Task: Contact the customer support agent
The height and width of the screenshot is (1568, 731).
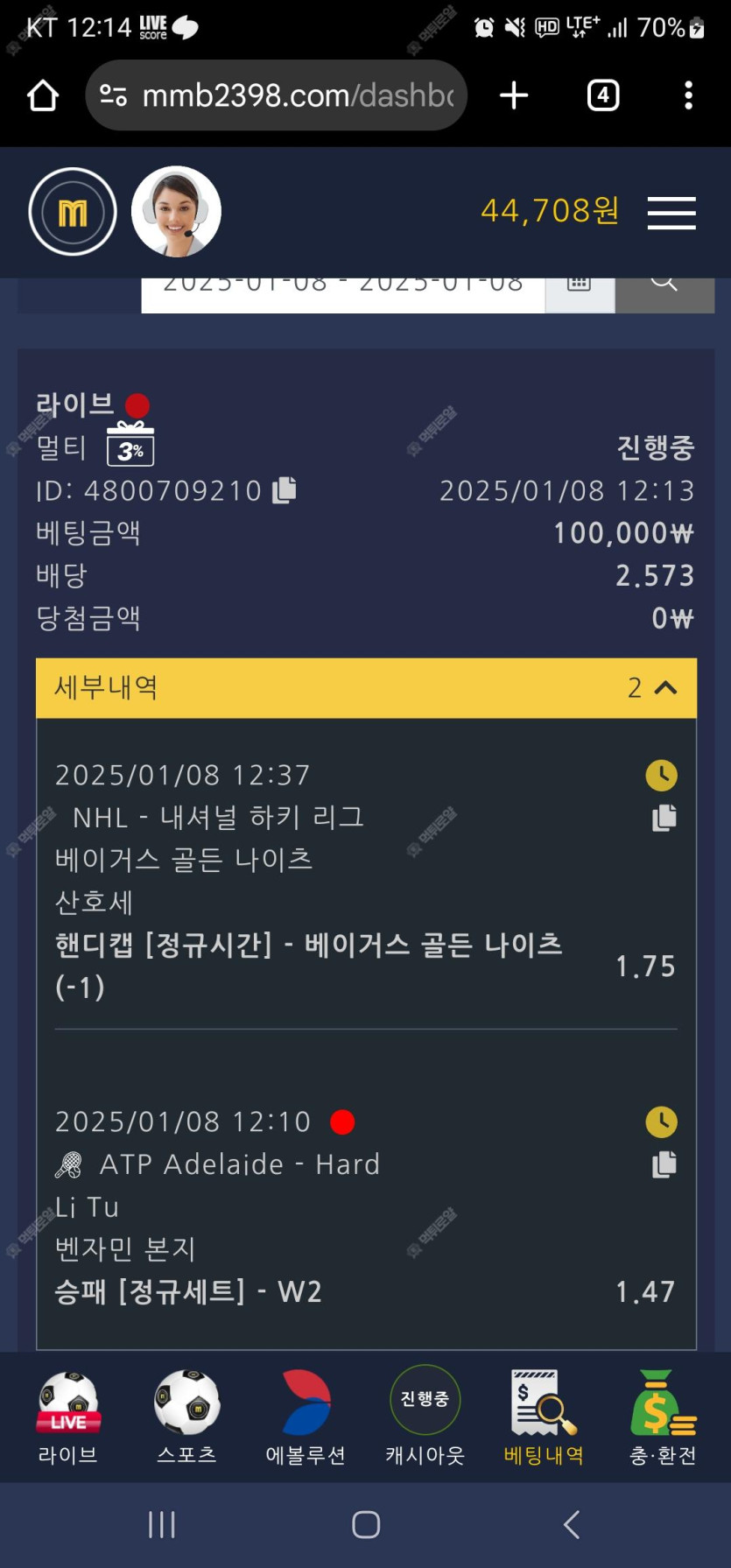Action: [176, 212]
